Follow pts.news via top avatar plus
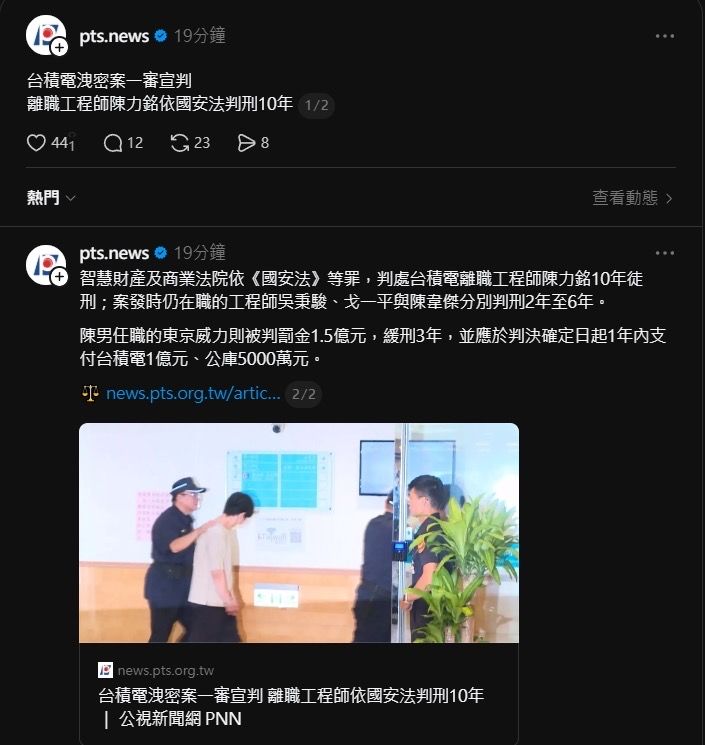The width and height of the screenshot is (705, 745). 60,47
